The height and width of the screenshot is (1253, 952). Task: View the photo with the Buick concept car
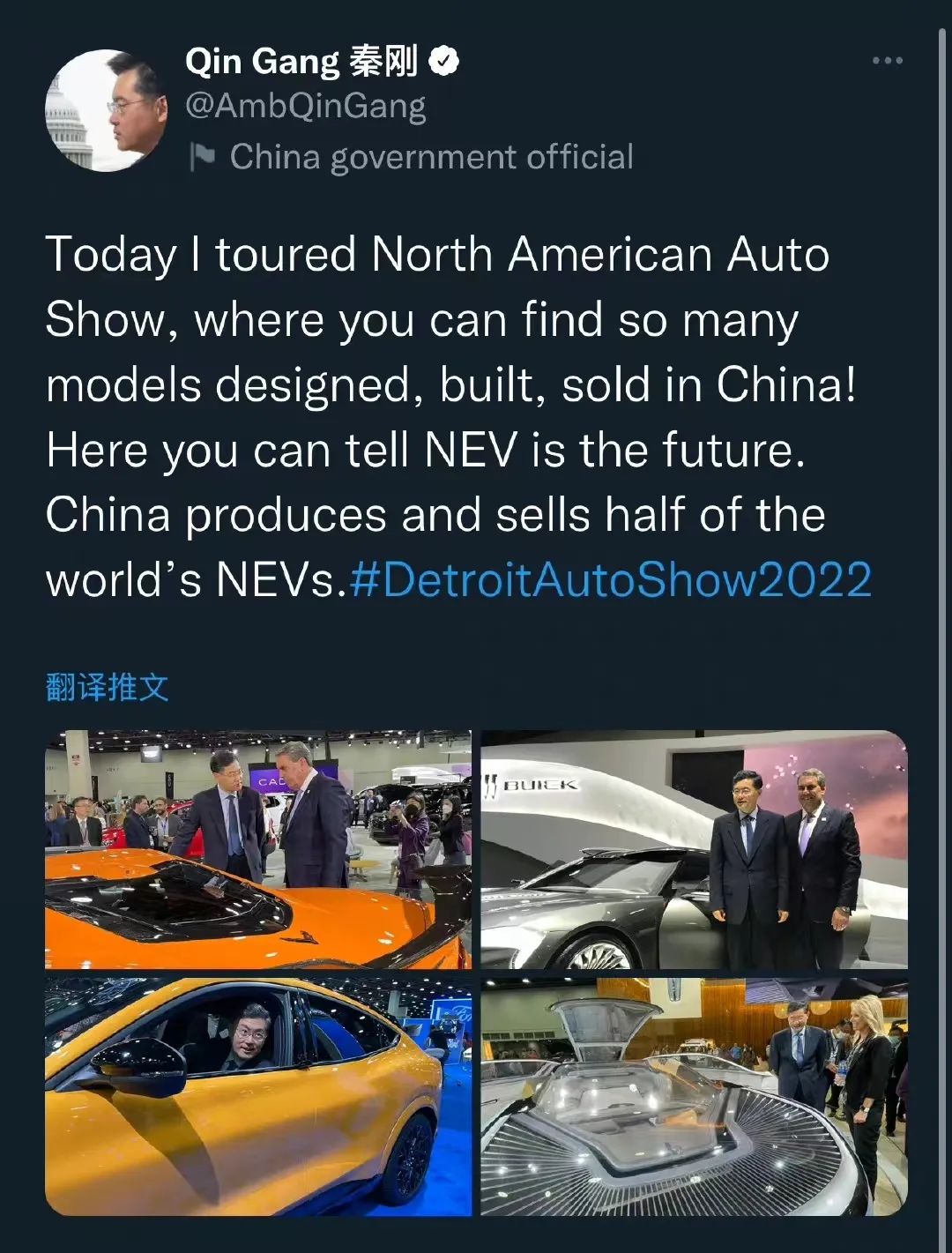click(694, 849)
